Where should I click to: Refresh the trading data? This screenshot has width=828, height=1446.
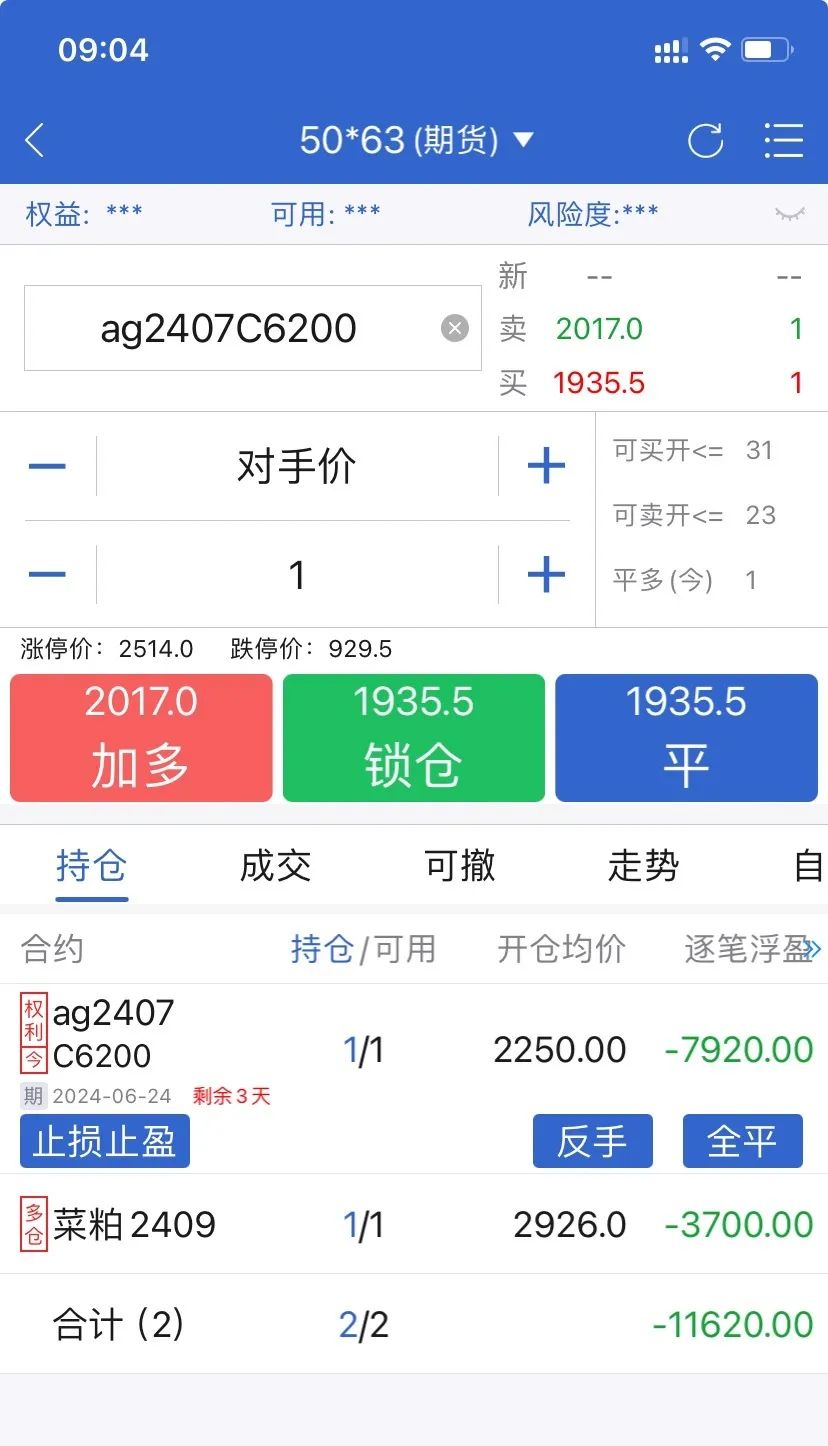coord(705,140)
